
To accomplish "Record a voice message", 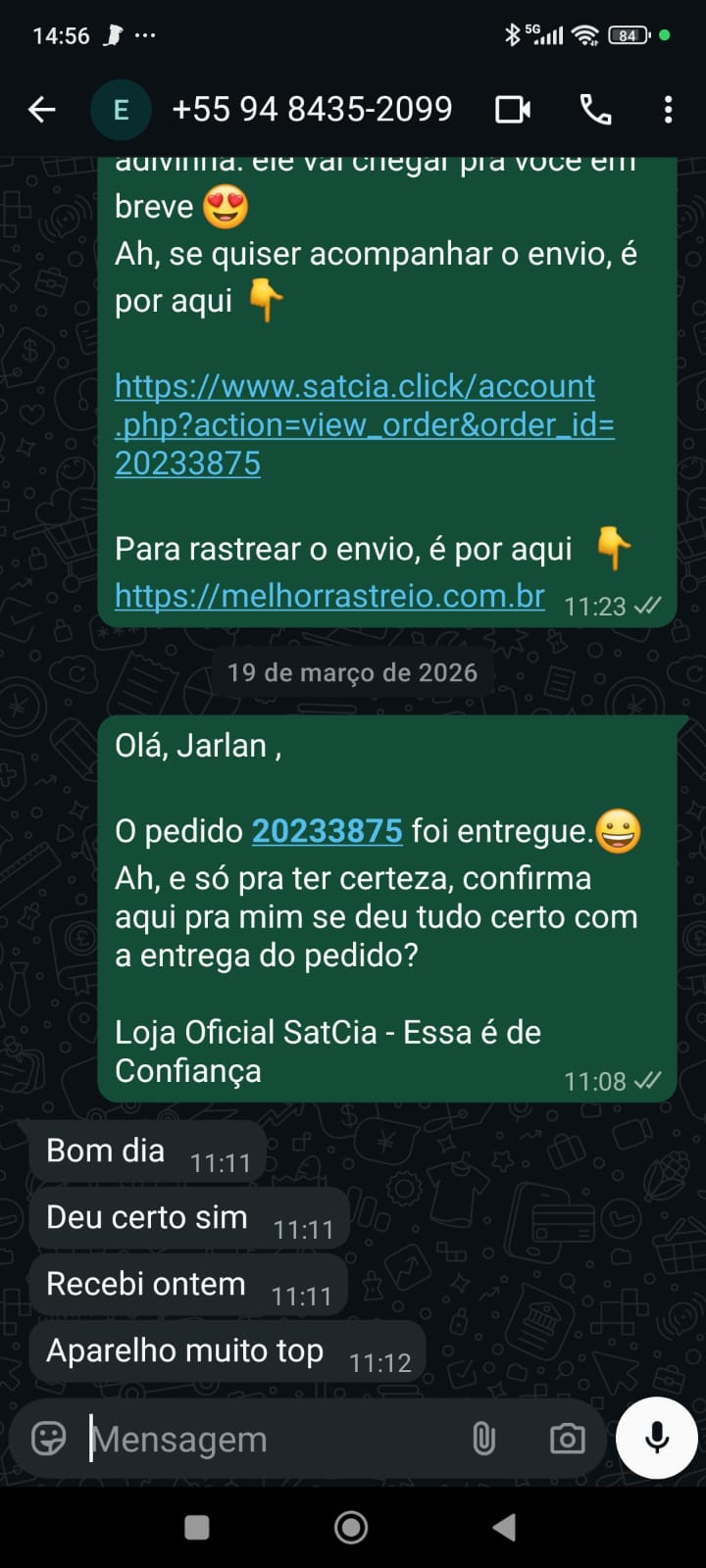I will pyautogui.click(x=657, y=1438).
